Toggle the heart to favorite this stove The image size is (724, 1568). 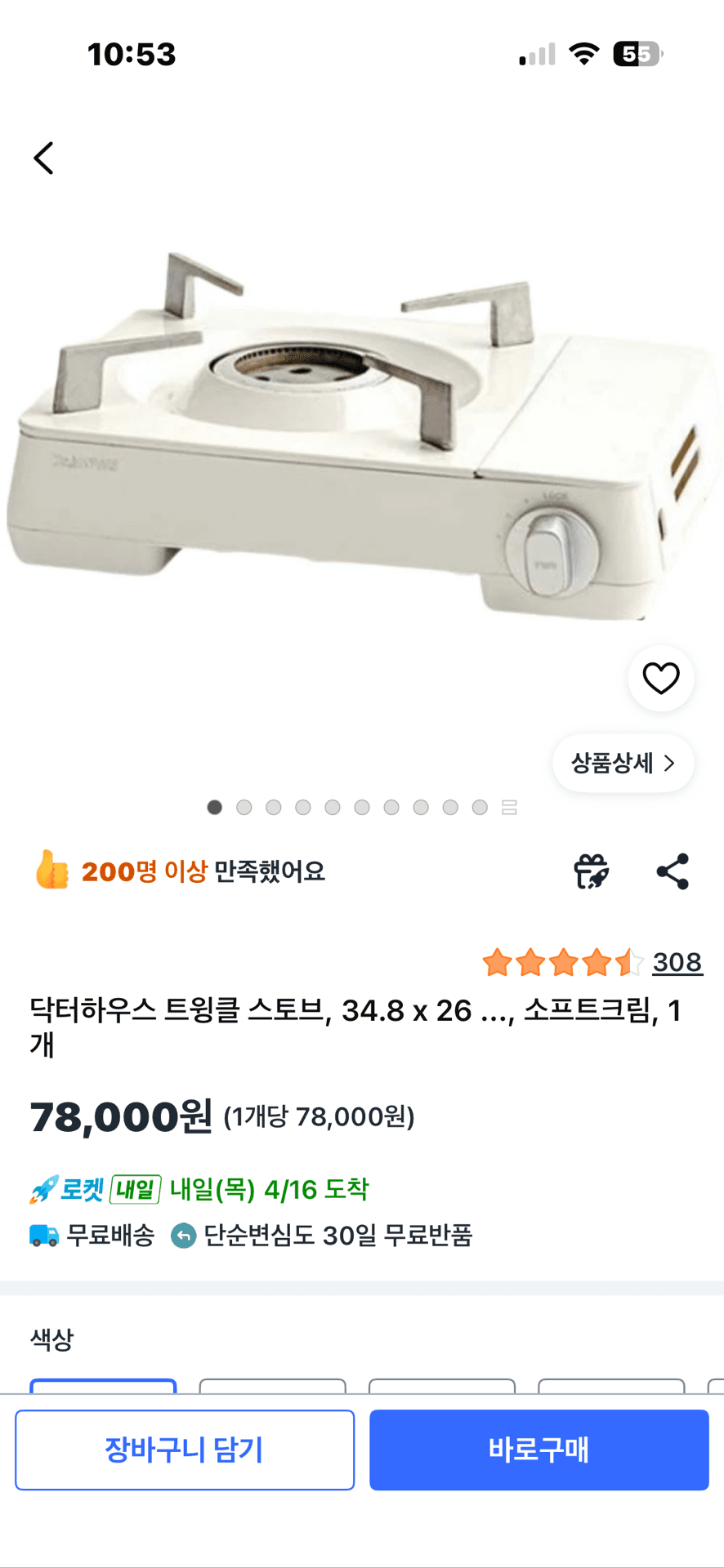pyautogui.click(x=660, y=678)
